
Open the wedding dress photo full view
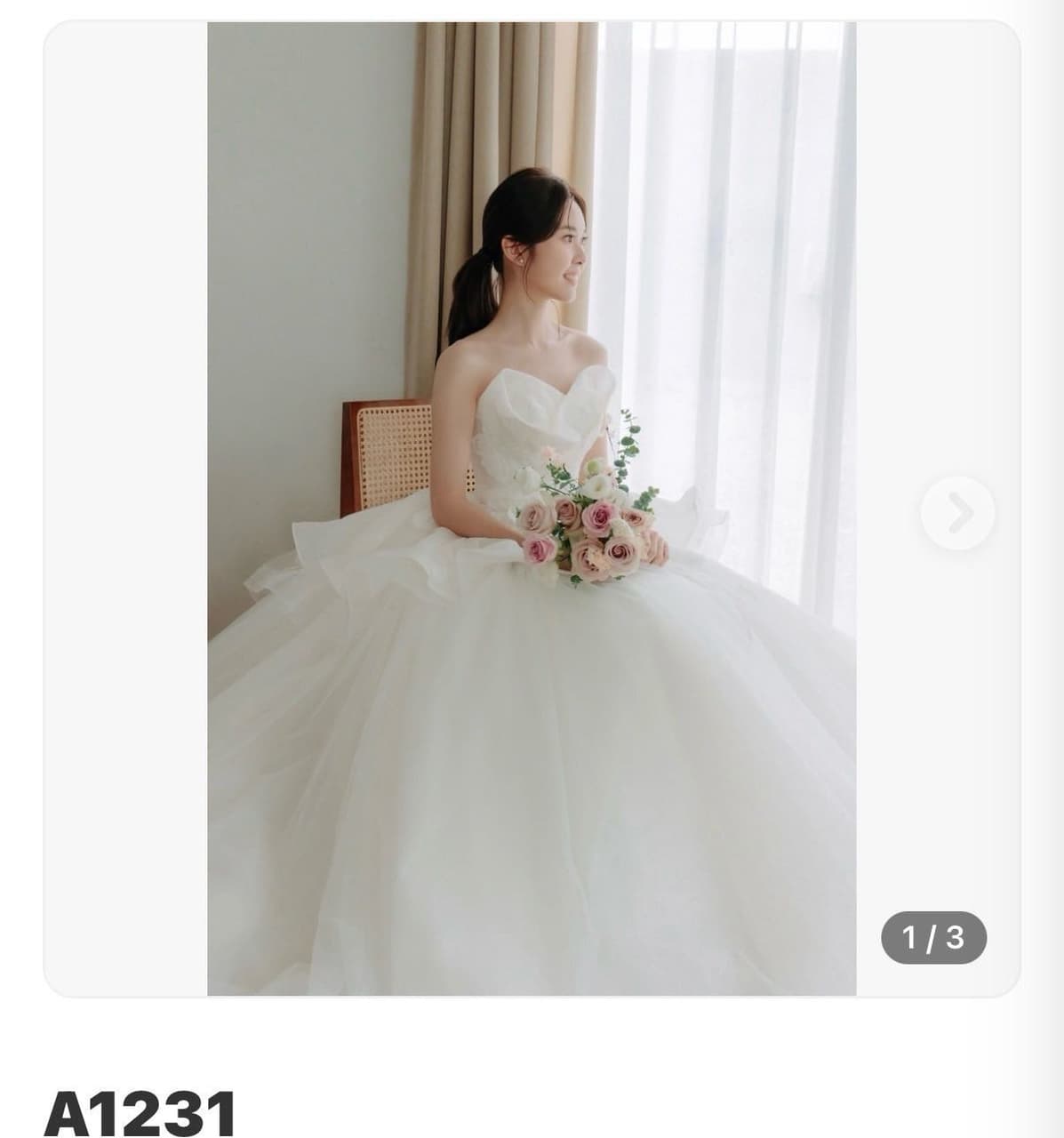[532, 509]
